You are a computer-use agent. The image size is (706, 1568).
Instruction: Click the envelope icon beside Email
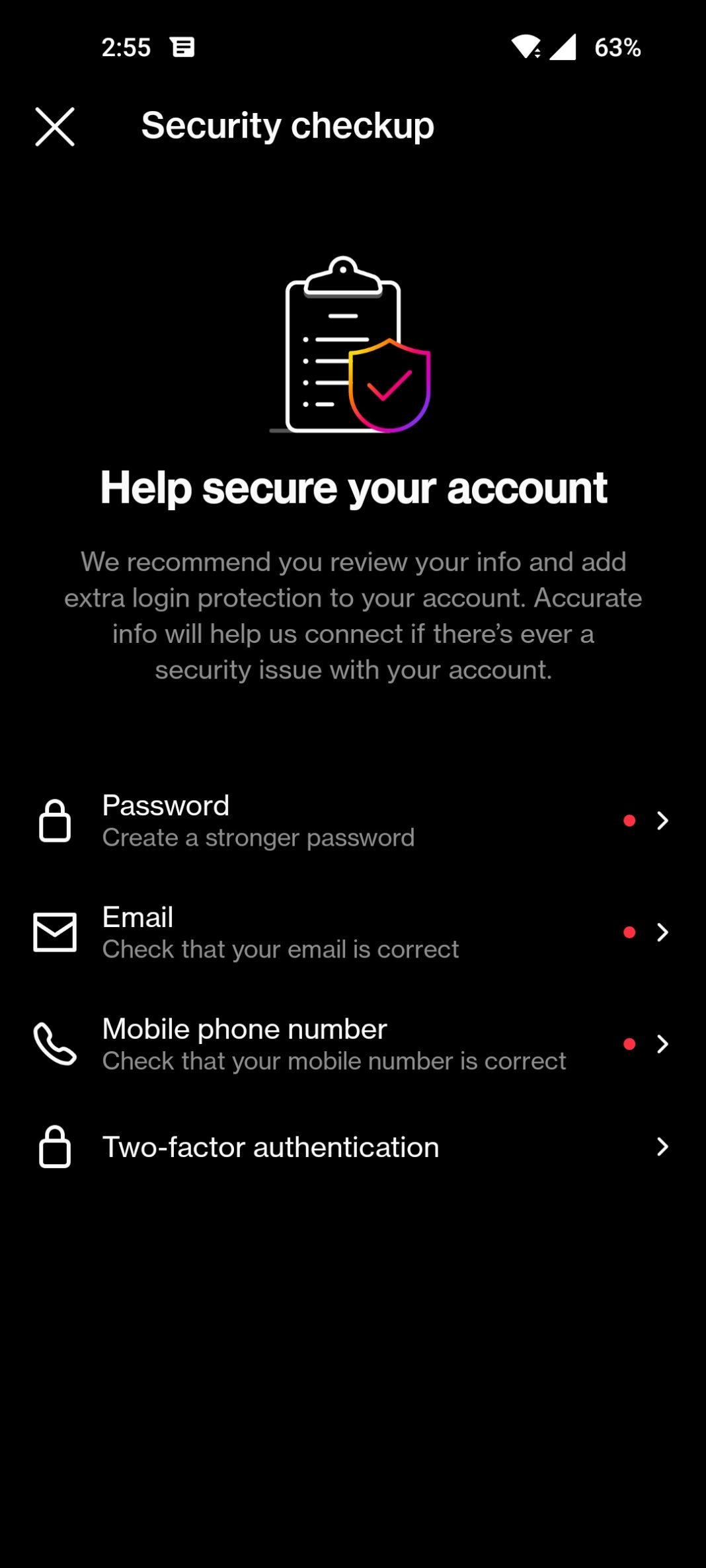point(56,932)
